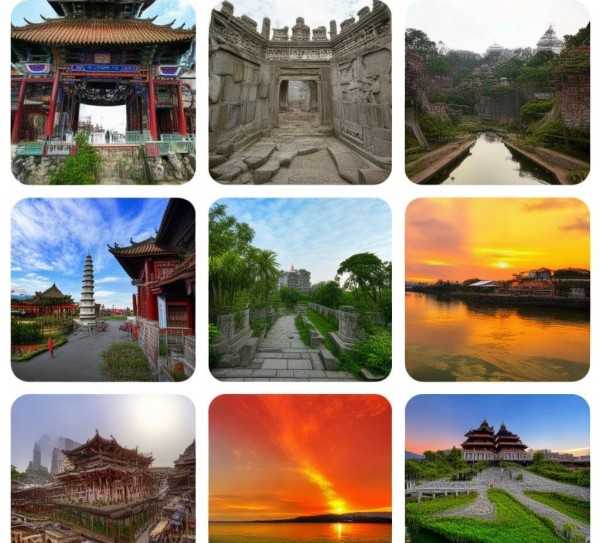View the canal between cliffs photo
This screenshot has width=600, height=543.
497,92
